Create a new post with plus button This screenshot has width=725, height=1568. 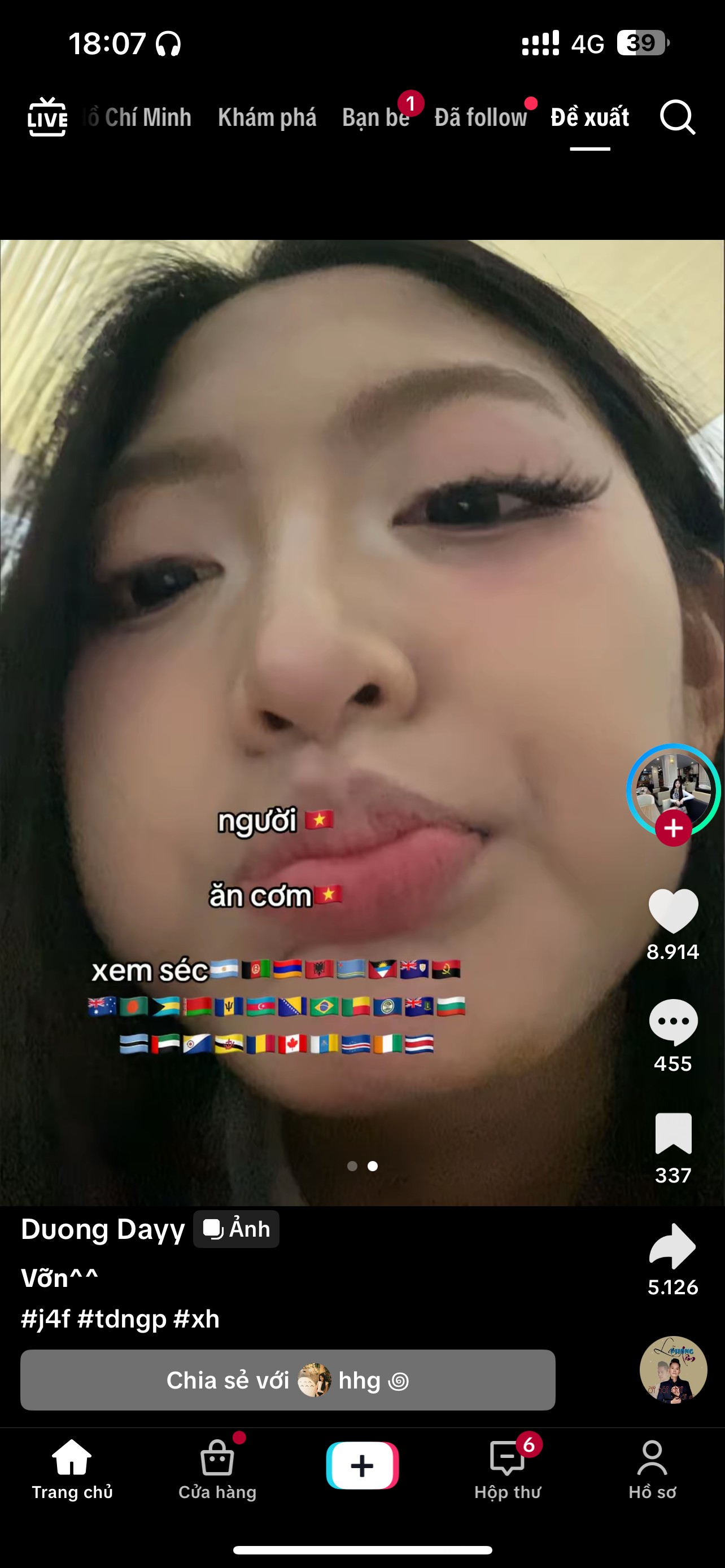362,1466
